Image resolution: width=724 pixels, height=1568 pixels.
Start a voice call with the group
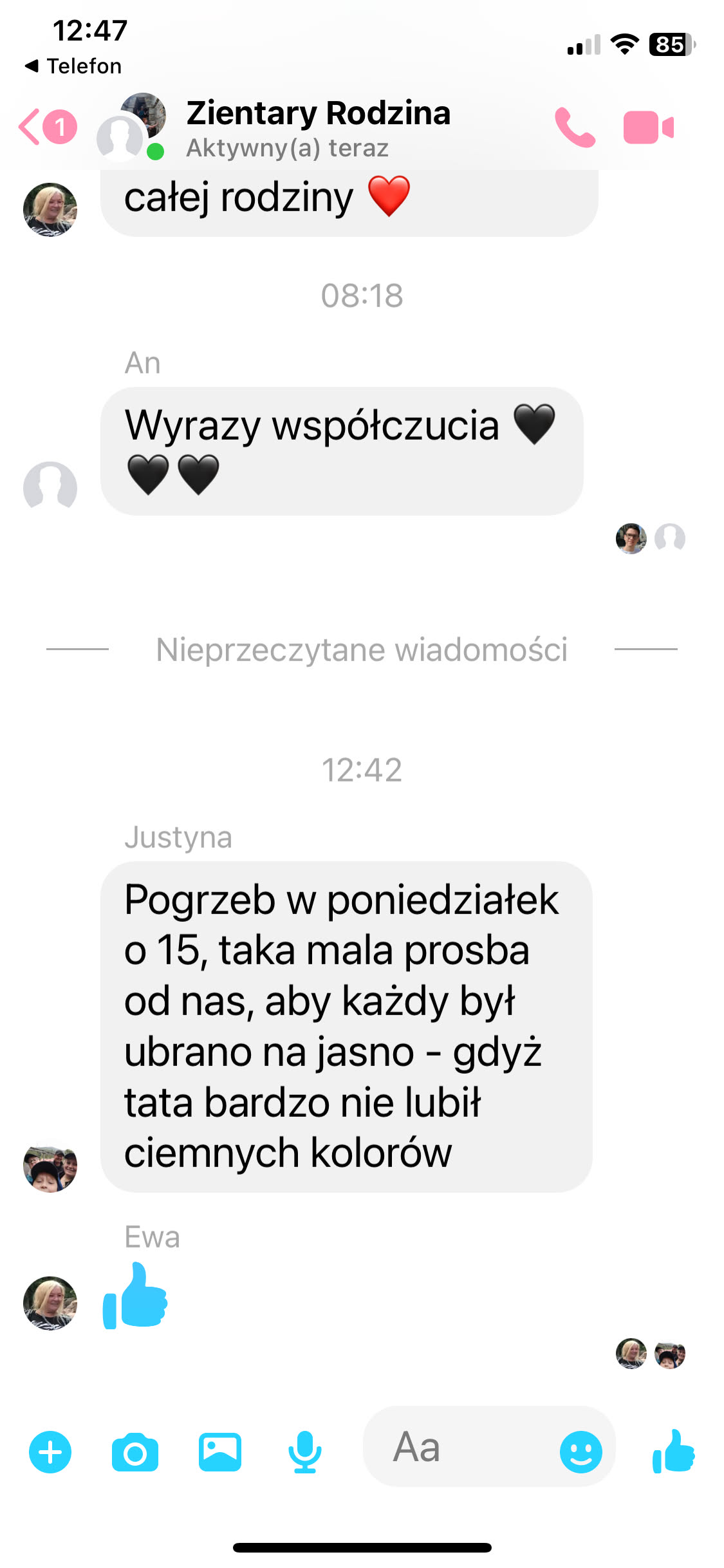(x=575, y=127)
